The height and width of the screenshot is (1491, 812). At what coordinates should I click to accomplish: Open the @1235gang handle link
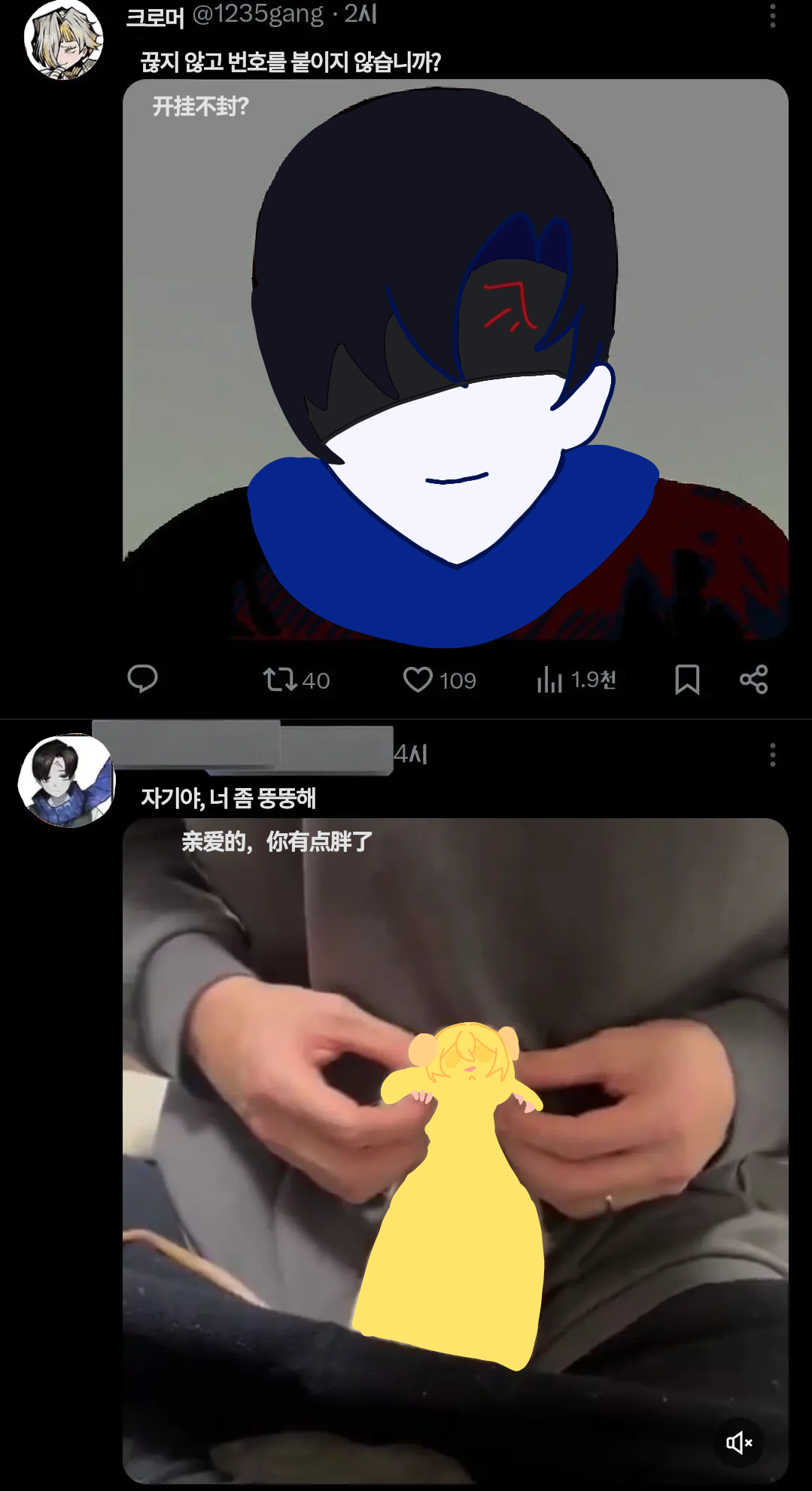tap(257, 14)
